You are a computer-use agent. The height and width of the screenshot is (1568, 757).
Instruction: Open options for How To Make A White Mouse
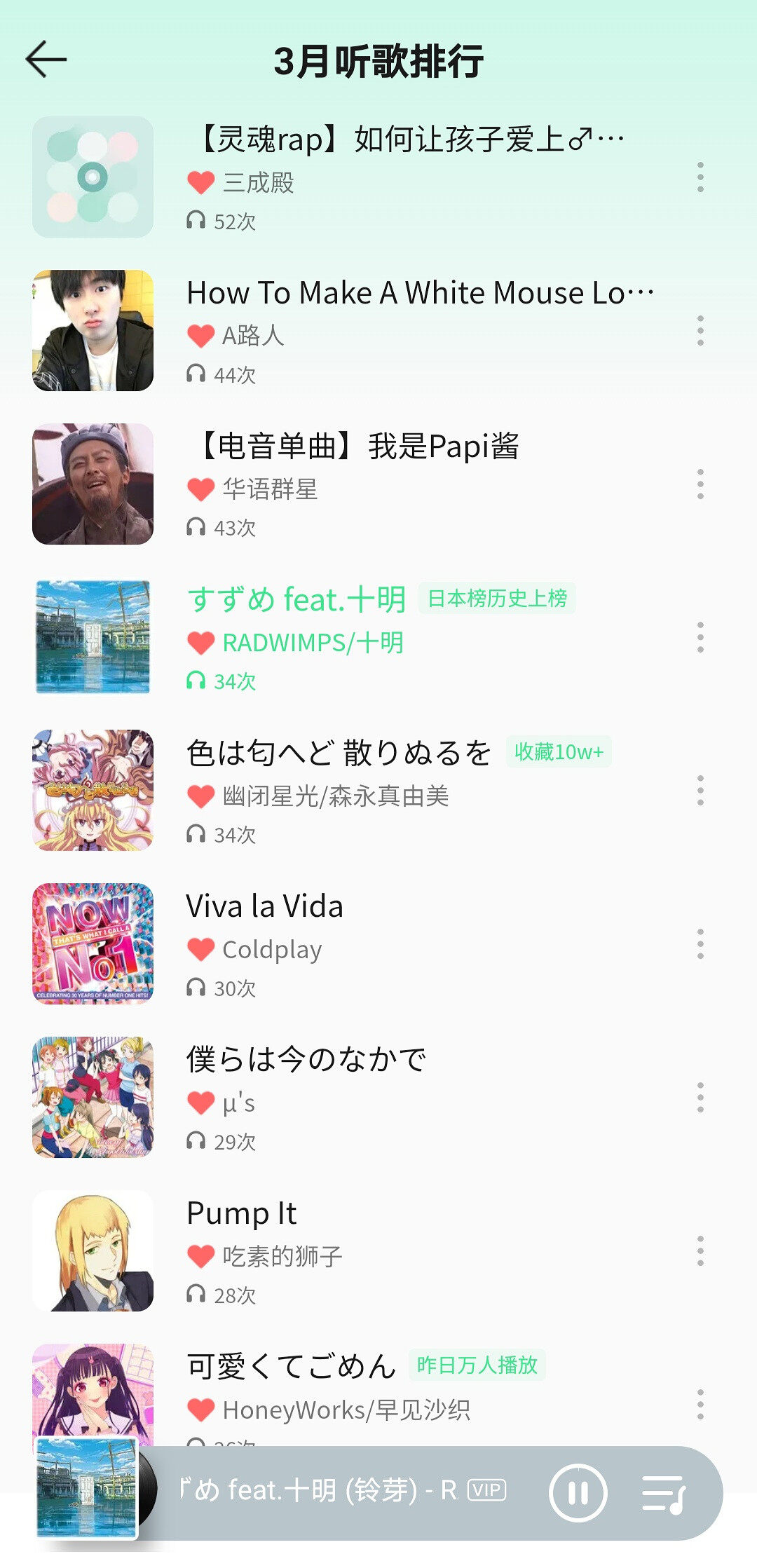pos(700,331)
